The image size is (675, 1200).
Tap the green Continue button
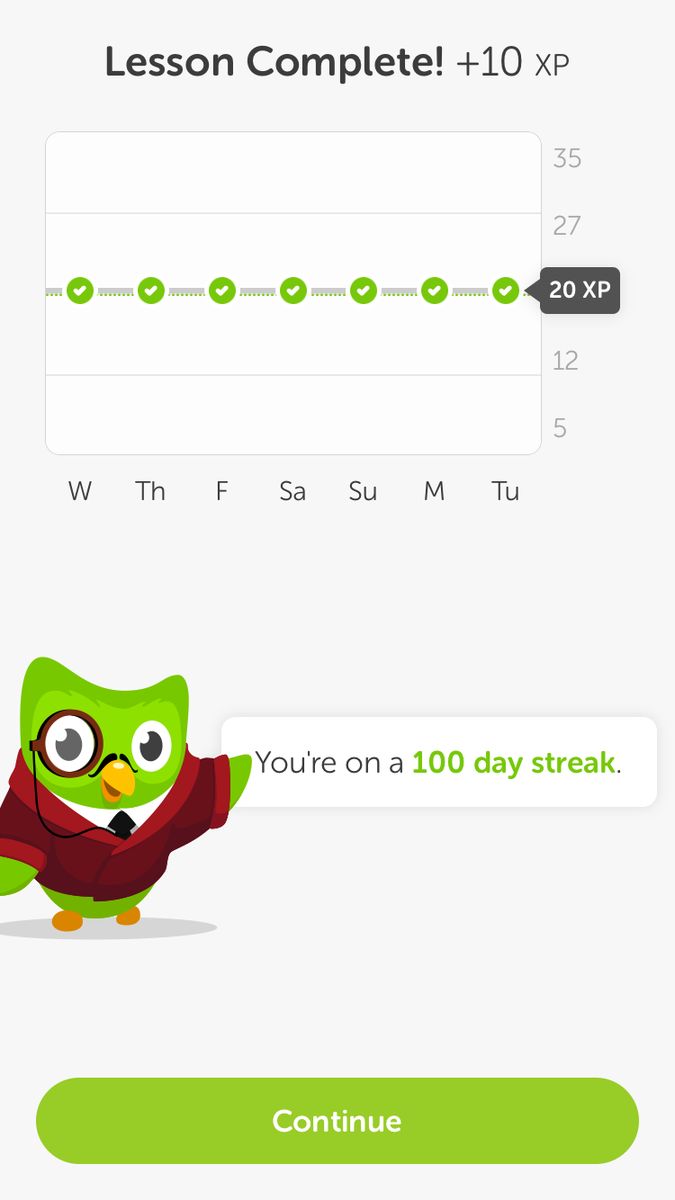(337, 1121)
